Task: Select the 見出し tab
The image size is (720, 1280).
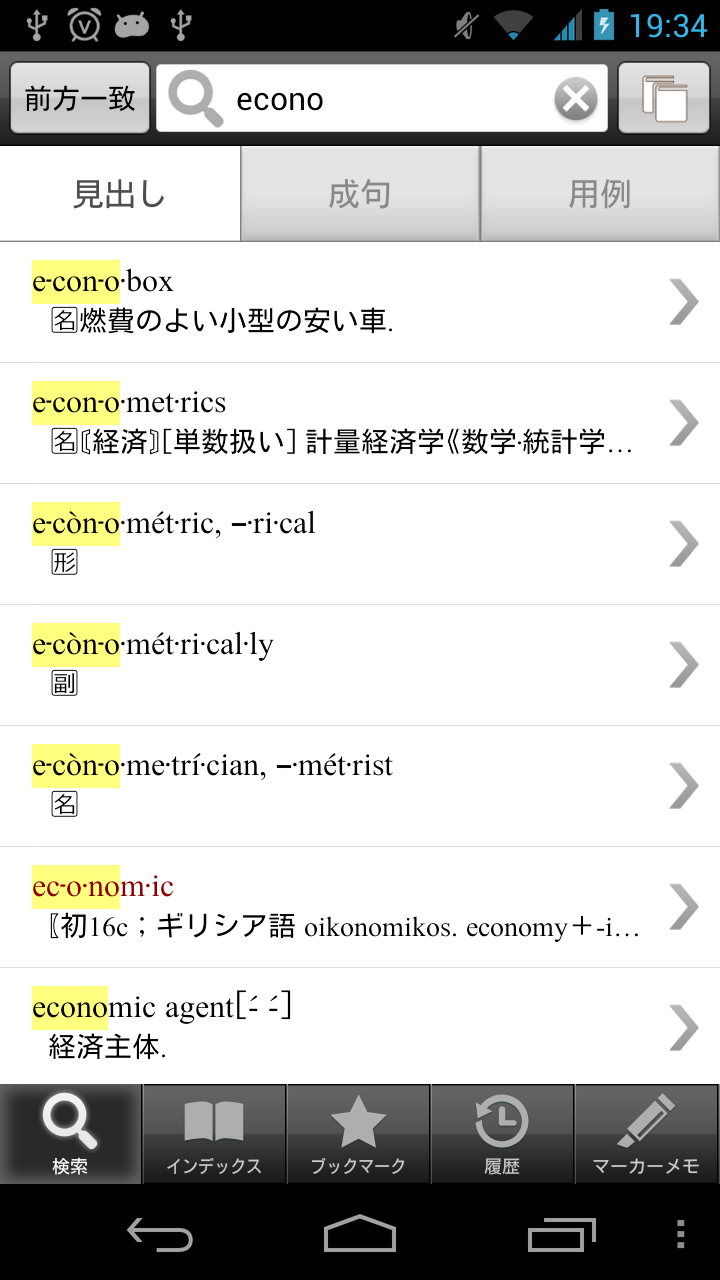Action: tap(120, 194)
